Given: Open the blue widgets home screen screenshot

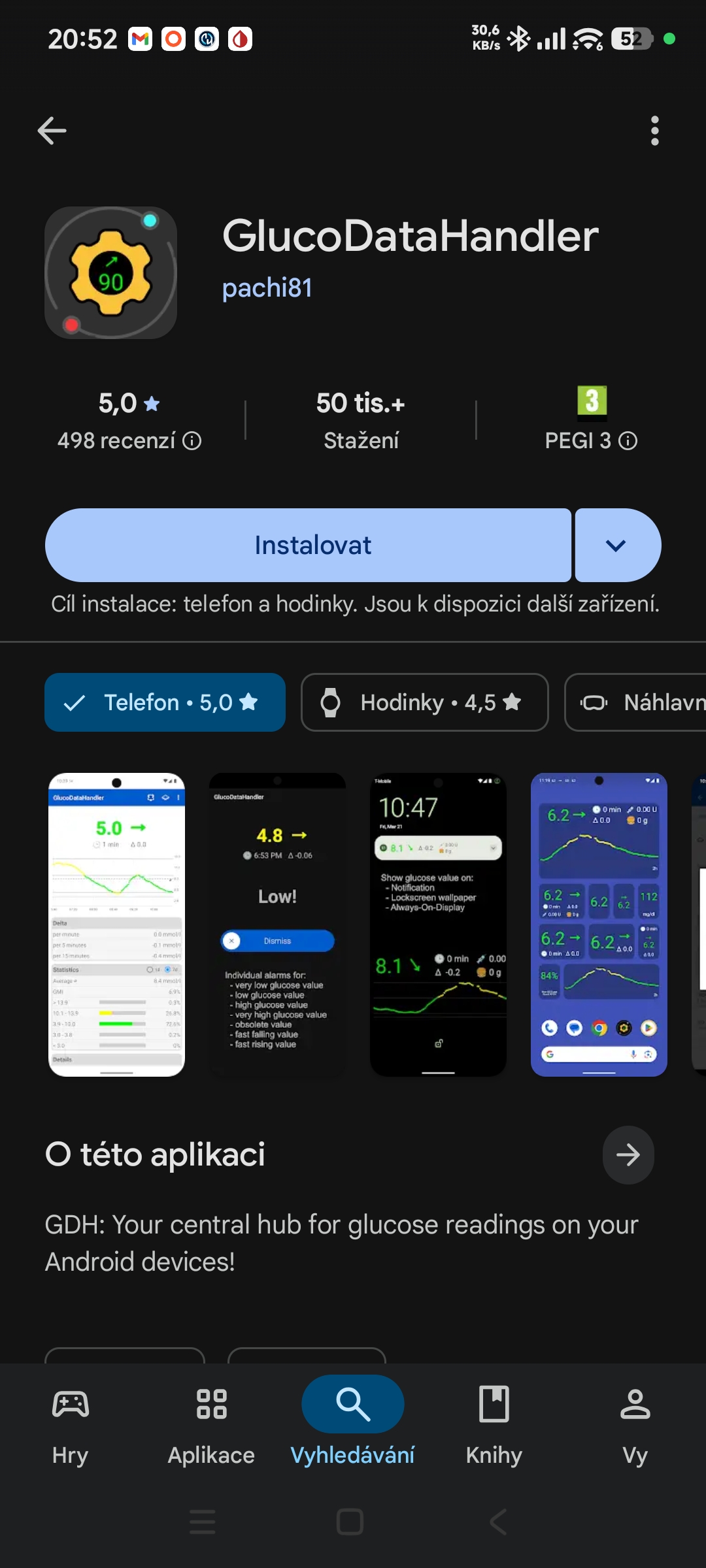Looking at the screenshot, I should pyautogui.click(x=599, y=924).
